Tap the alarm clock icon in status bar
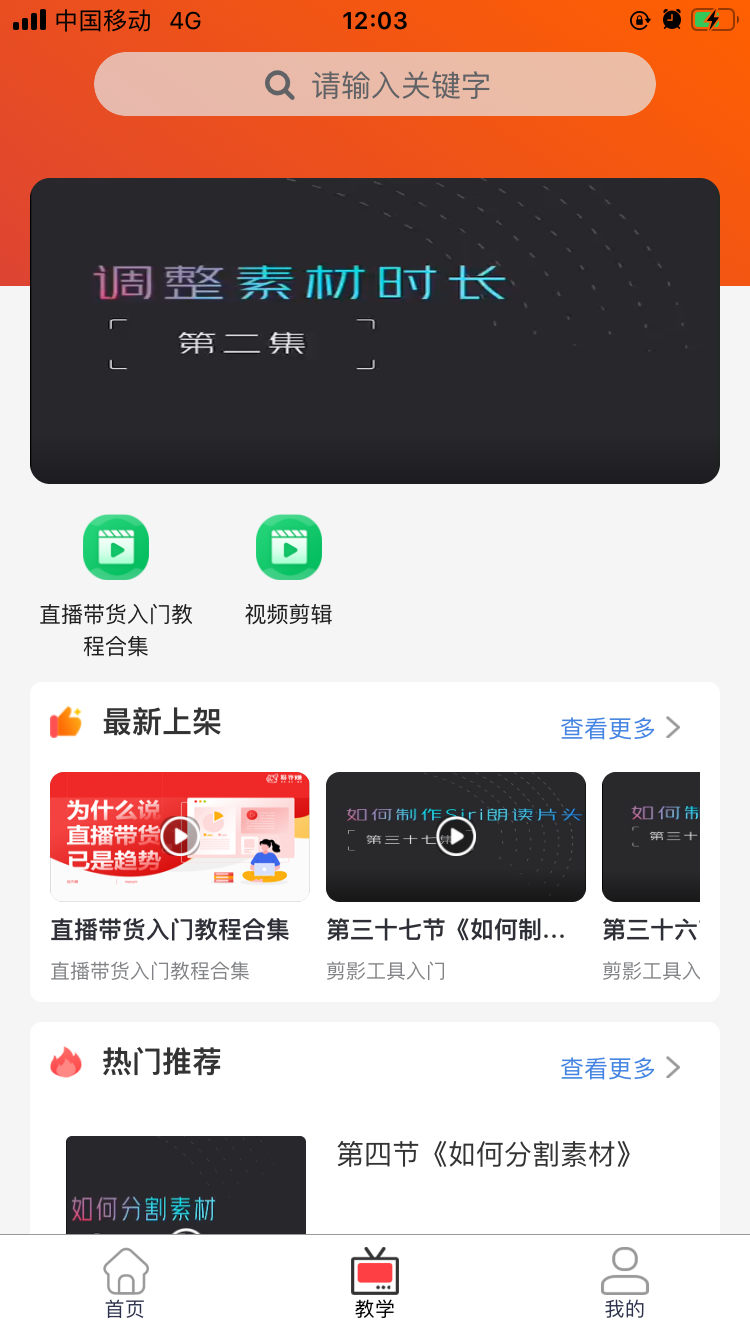Image resolution: width=750 pixels, height=1334 pixels. pos(670,19)
